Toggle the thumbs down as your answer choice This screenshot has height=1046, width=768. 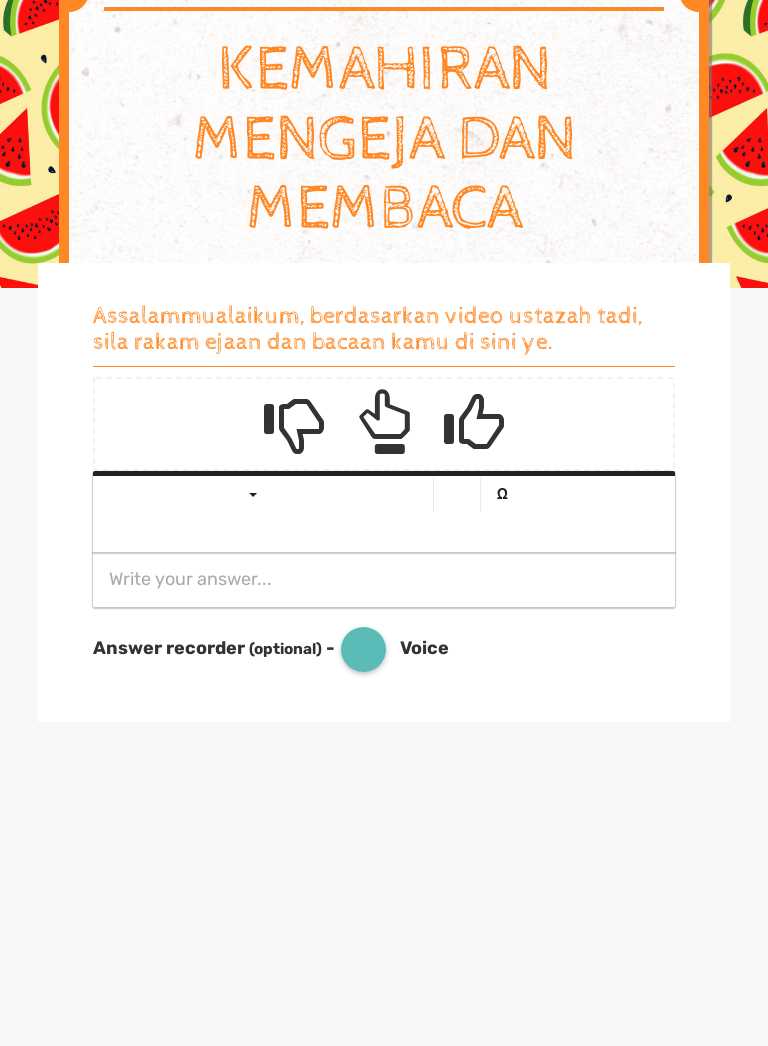tap(294, 425)
